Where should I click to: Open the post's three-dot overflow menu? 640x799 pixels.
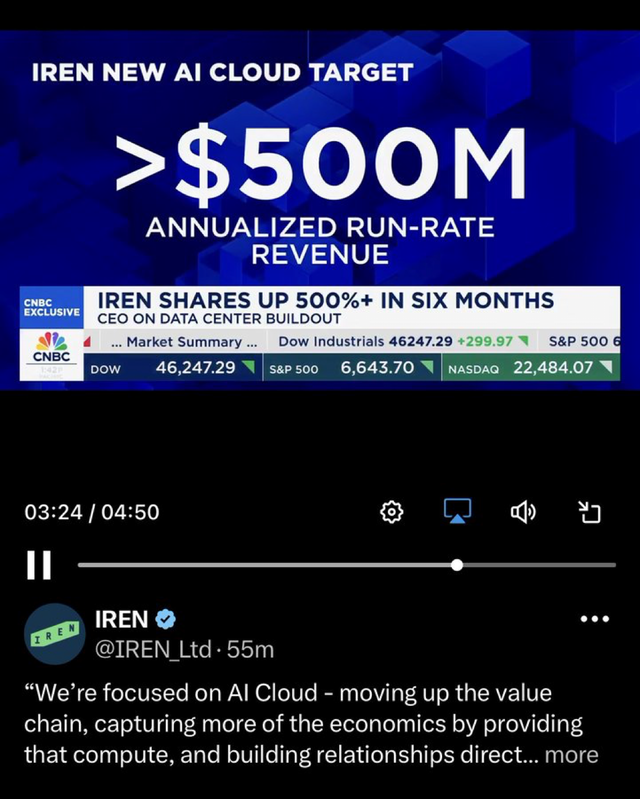tap(594, 619)
